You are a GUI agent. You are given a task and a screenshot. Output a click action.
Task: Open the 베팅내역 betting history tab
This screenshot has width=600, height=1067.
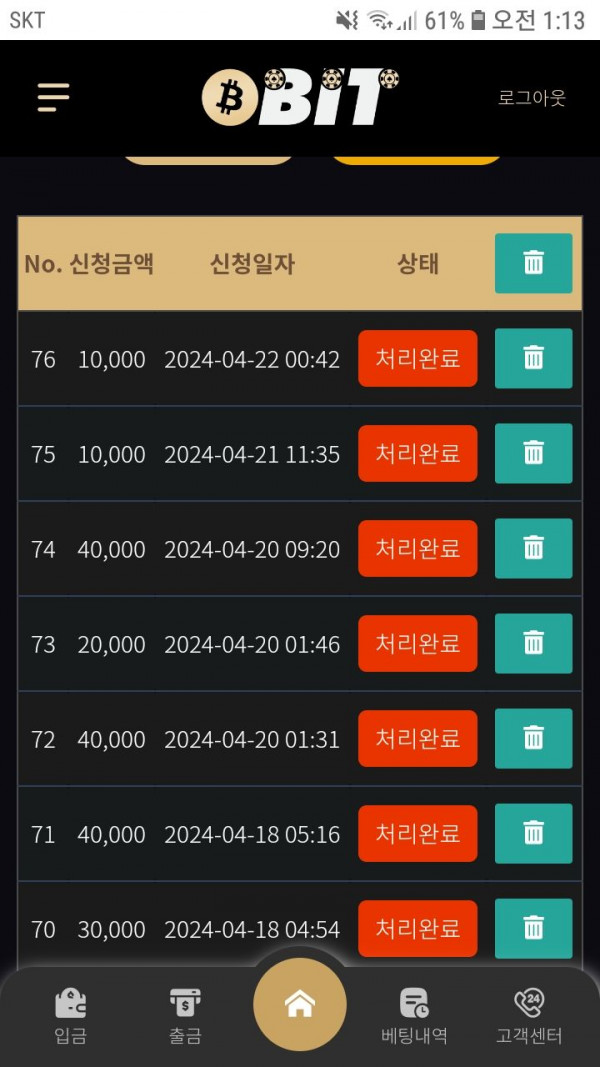[414, 1015]
